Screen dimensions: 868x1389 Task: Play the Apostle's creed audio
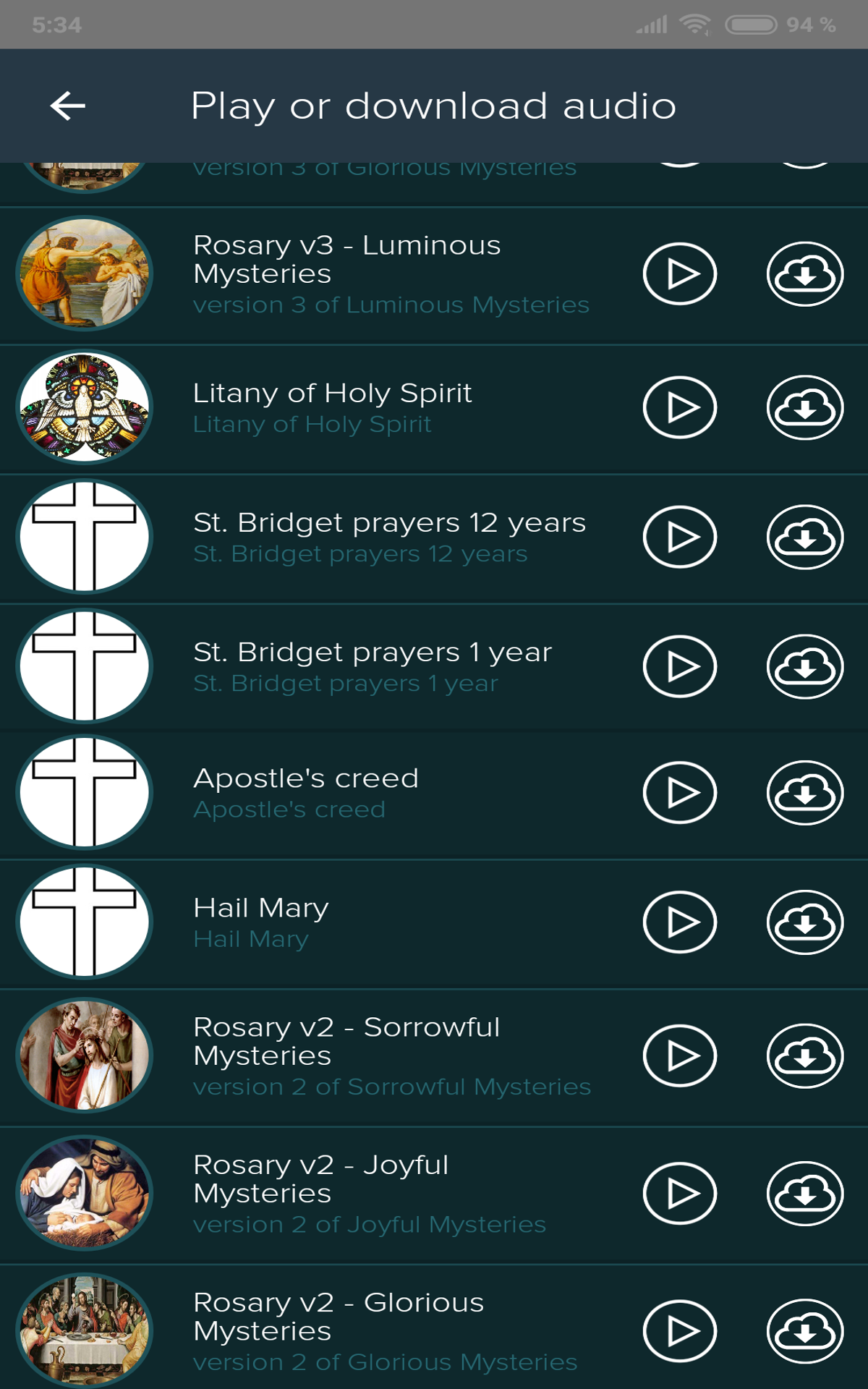click(x=680, y=793)
